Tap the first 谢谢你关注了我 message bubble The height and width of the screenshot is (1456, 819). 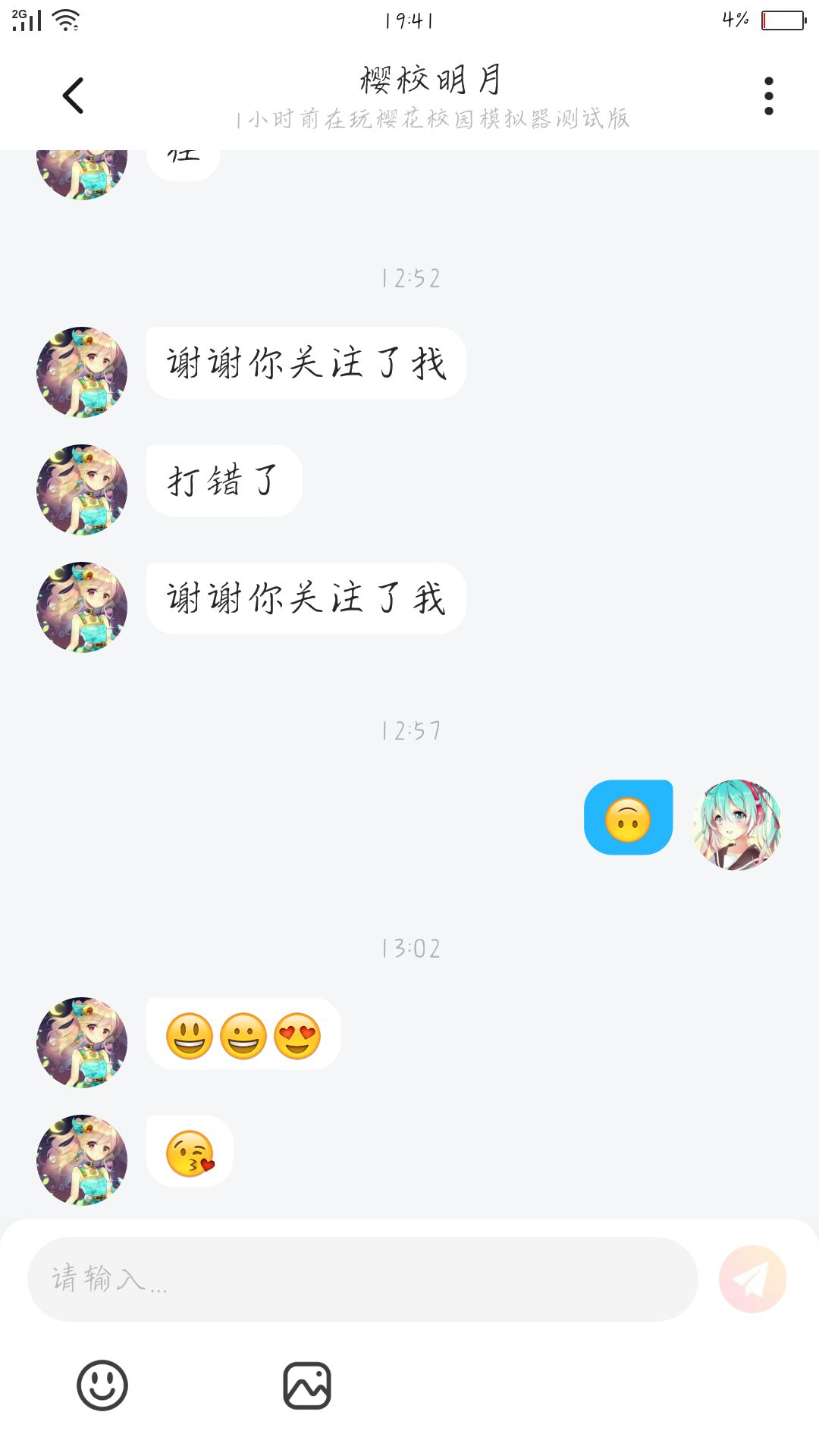306,363
